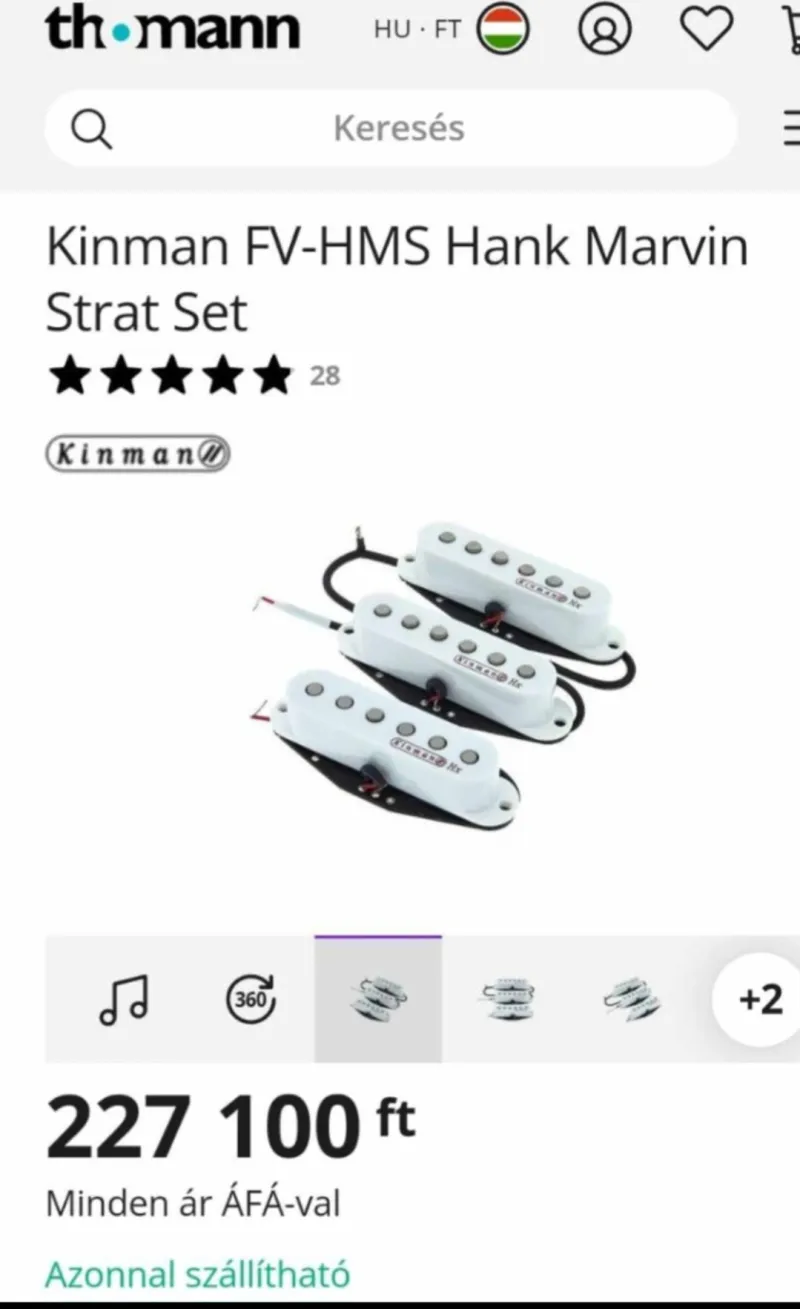Change country and currency HU · FT

click(451, 29)
